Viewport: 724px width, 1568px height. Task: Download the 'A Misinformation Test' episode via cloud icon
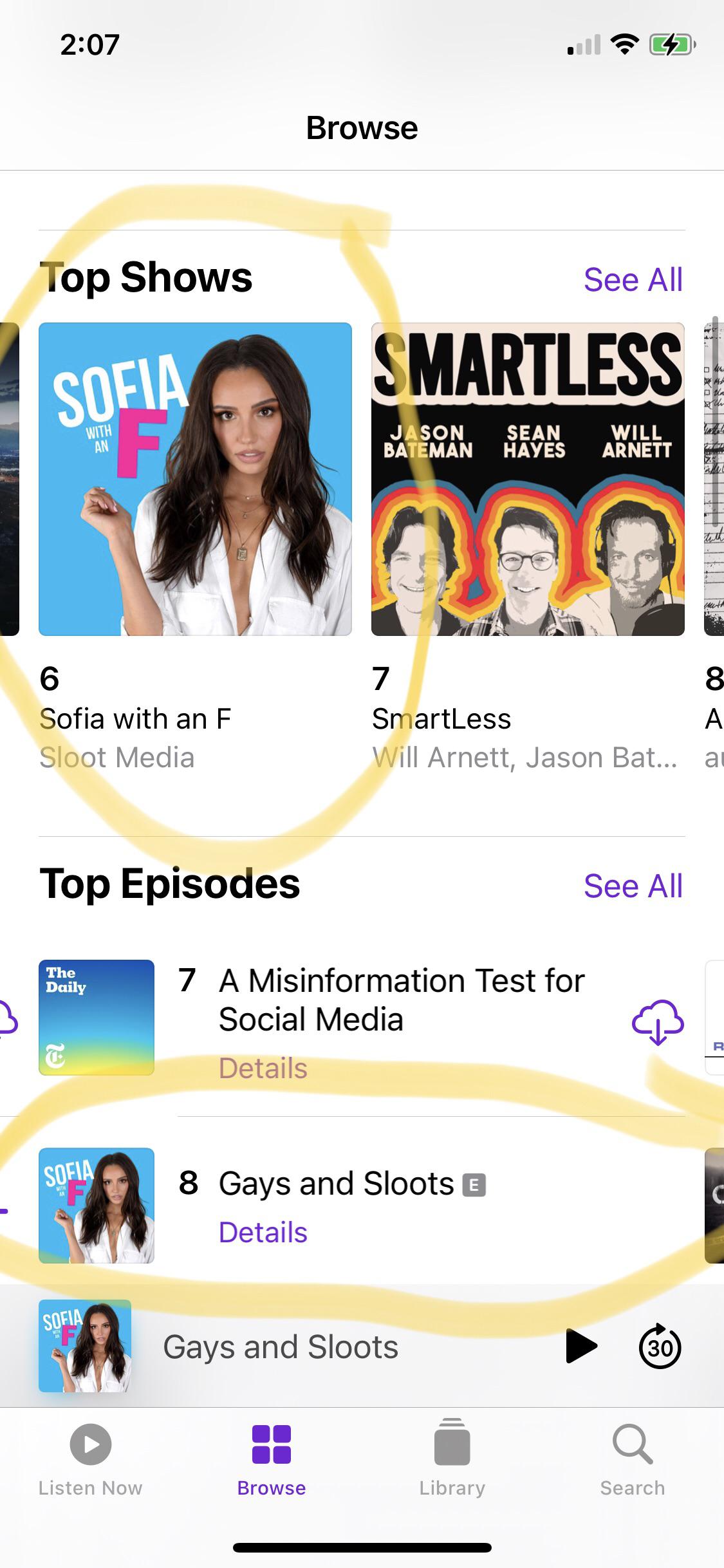tap(656, 1023)
